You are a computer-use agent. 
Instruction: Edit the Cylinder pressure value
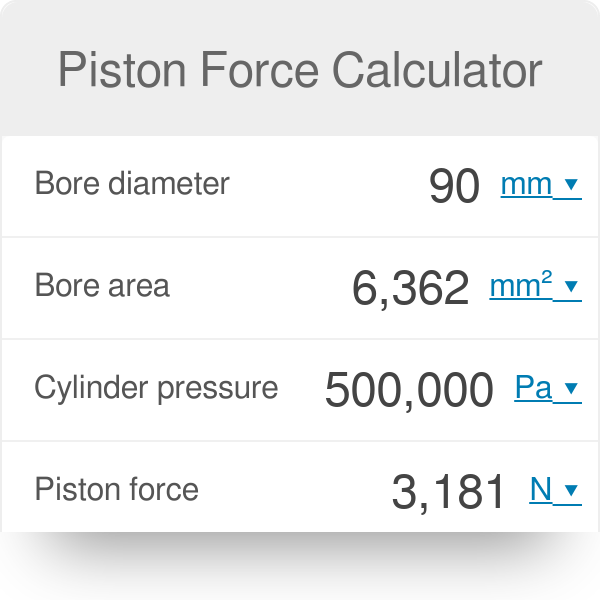click(x=409, y=390)
